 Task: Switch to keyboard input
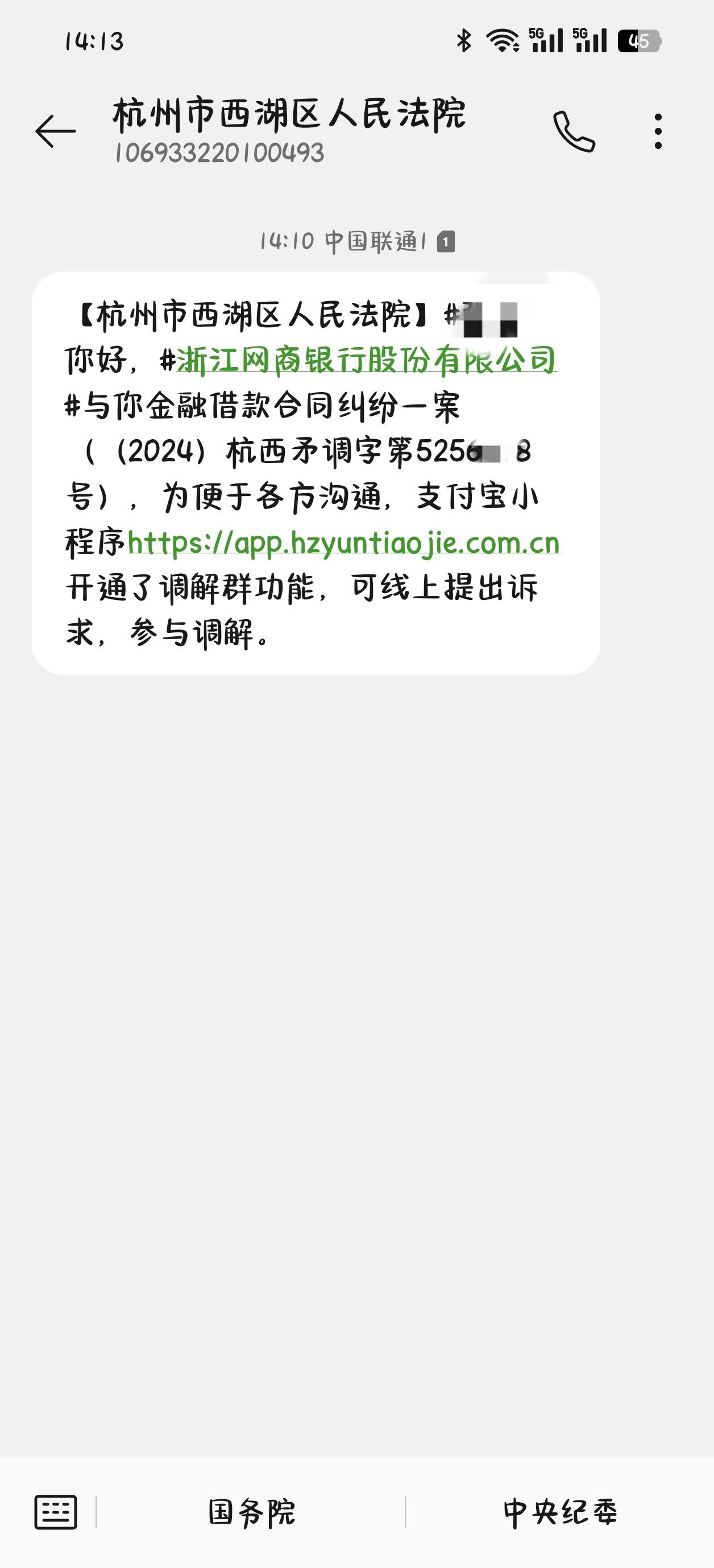[56, 1511]
